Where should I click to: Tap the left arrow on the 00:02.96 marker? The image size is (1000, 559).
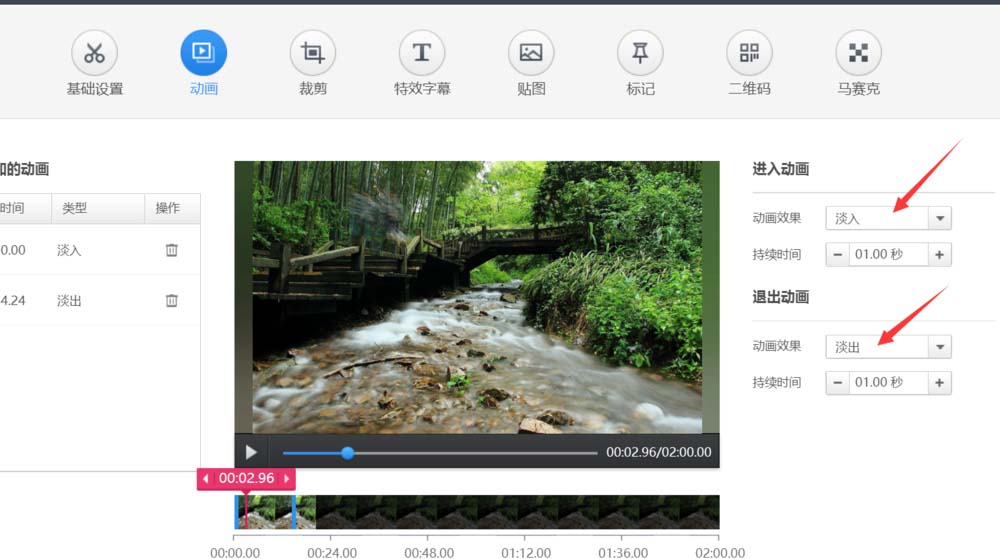point(206,479)
